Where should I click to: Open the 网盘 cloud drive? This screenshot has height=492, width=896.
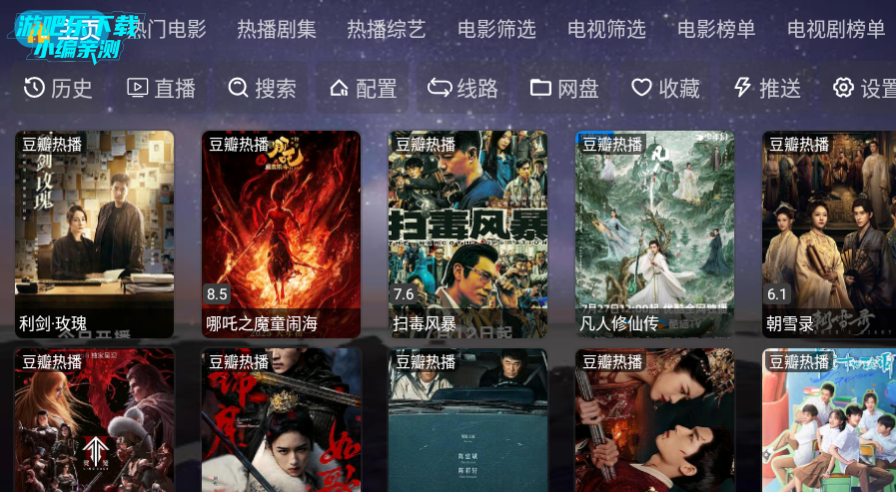pos(565,89)
